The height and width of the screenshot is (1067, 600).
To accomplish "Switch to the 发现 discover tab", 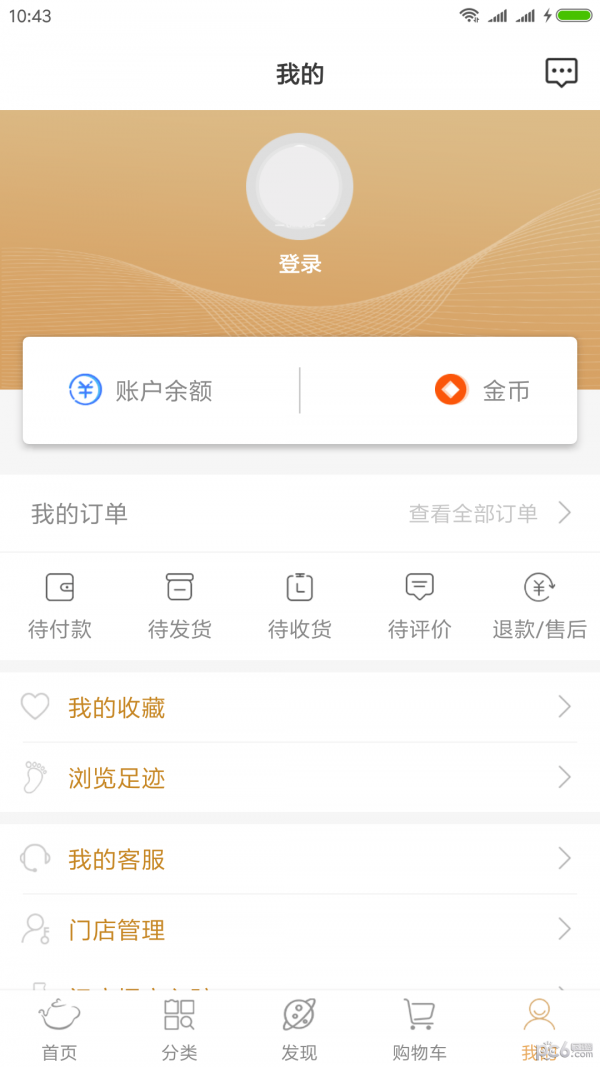I will (299, 1030).
